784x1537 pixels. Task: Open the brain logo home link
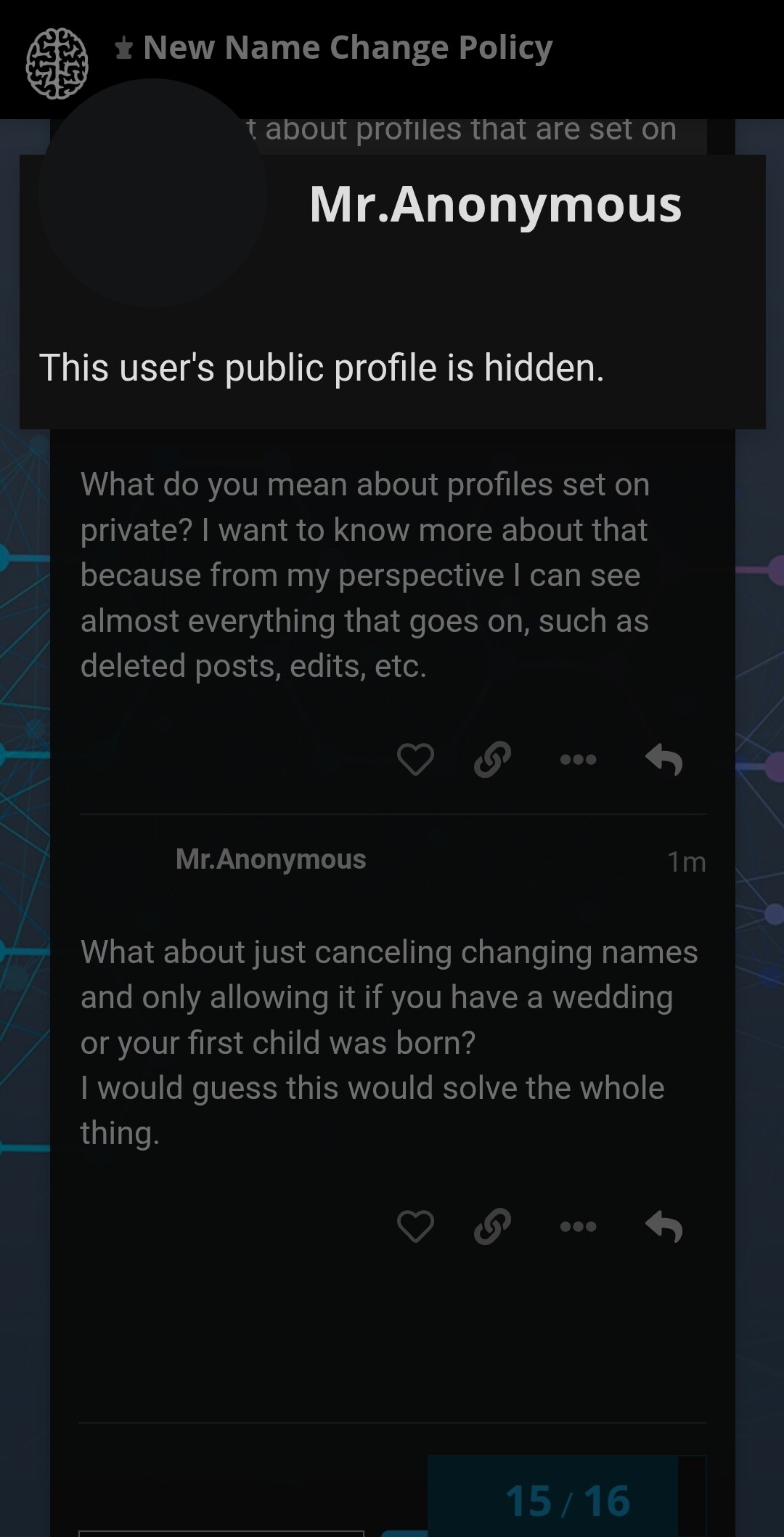pos(57,63)
